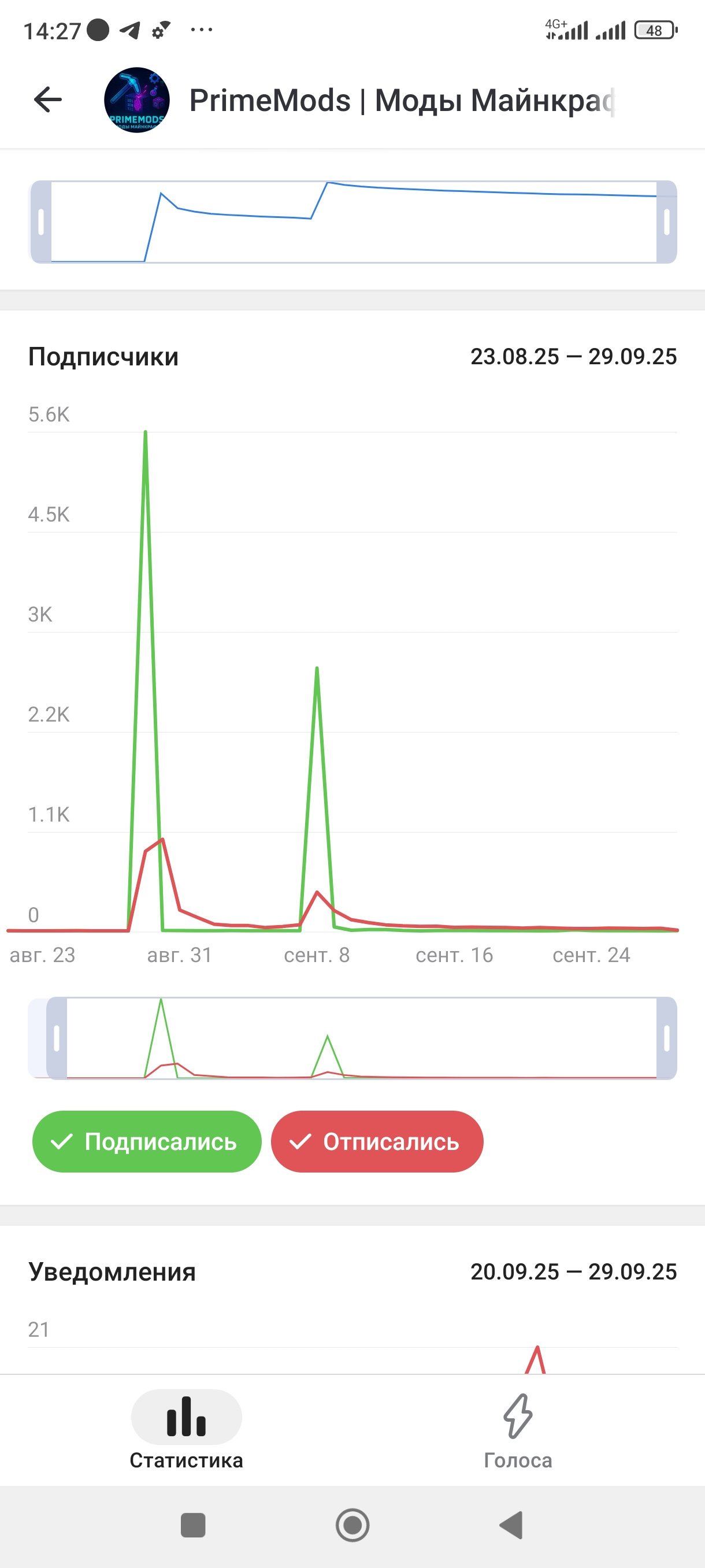Open recent apps with the square button
Image resolution: width=705 pixels, height=1568 pixels.
[x=193, y=1525]
